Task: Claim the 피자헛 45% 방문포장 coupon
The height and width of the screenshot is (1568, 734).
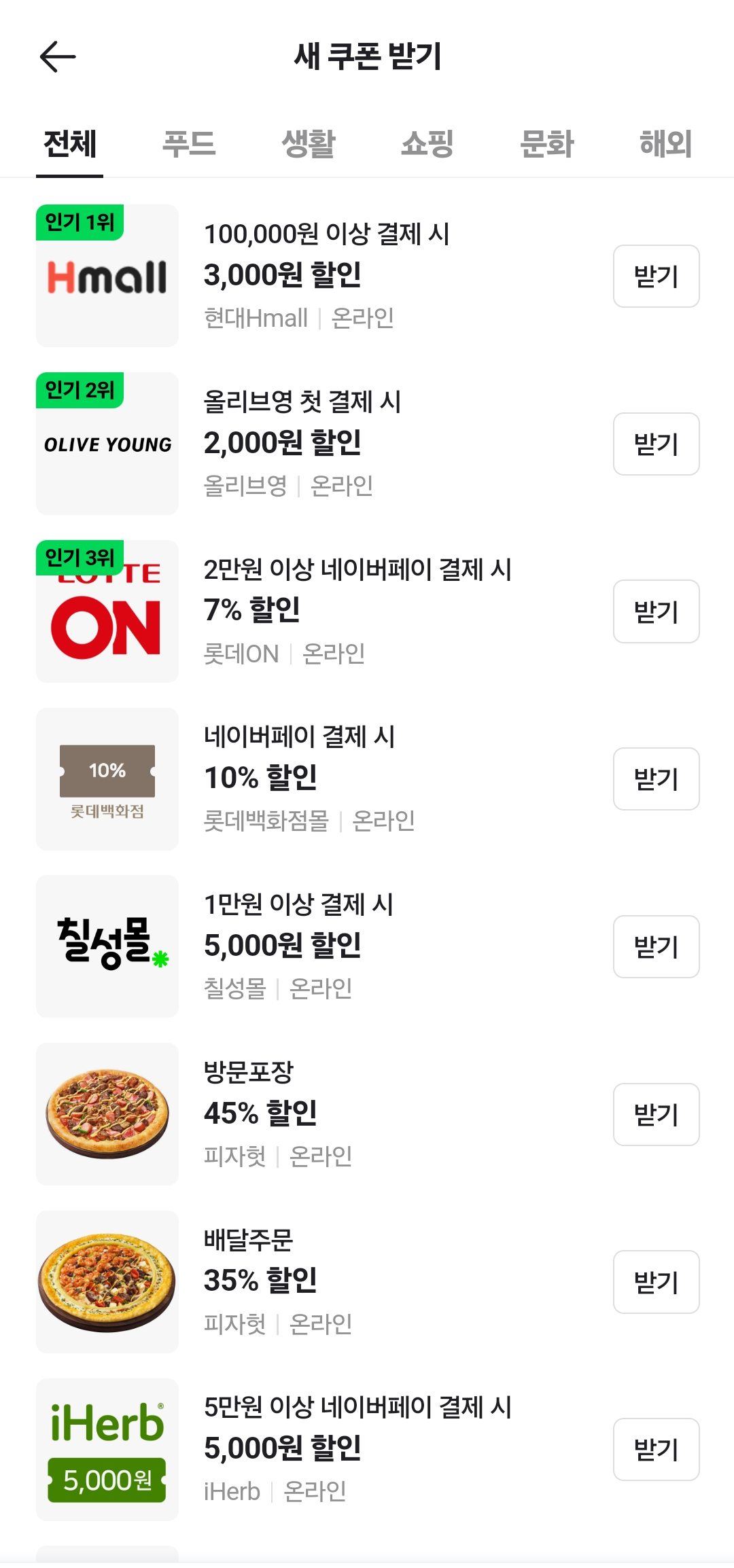Action: (x=655, y=1114)
